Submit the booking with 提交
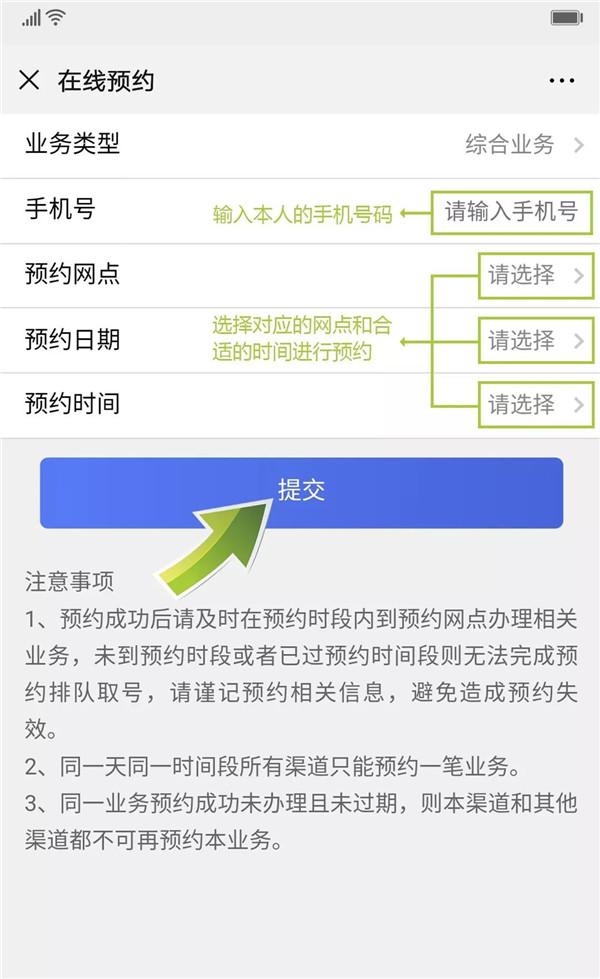The width and height of the screenshot is (600, 979). 302,493
